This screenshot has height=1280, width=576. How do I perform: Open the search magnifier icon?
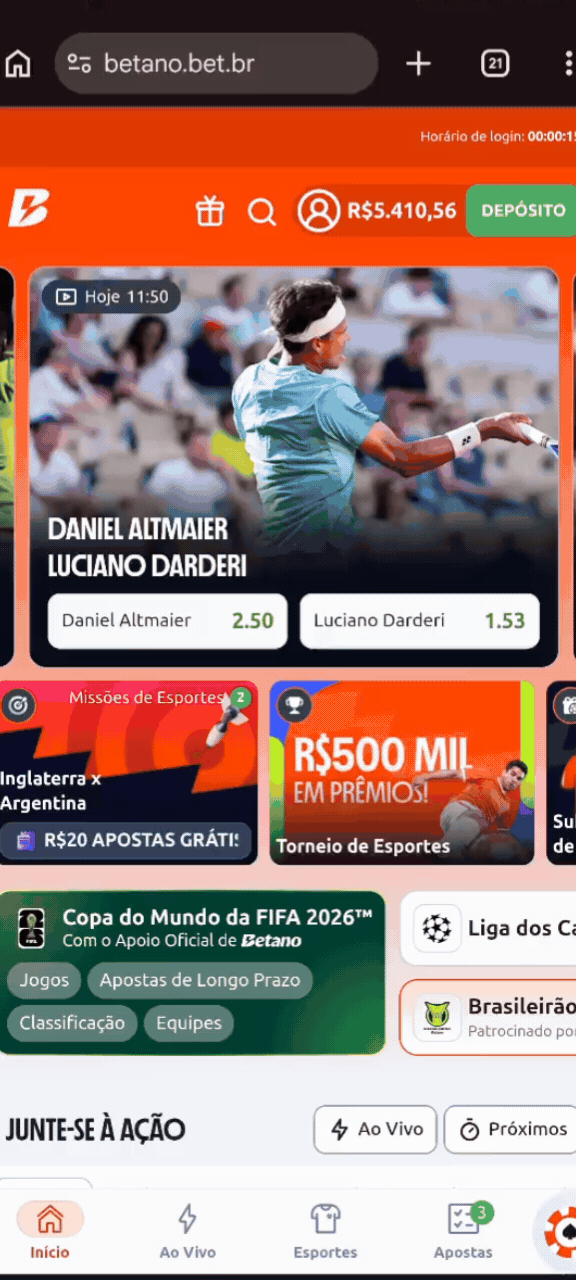262,212
